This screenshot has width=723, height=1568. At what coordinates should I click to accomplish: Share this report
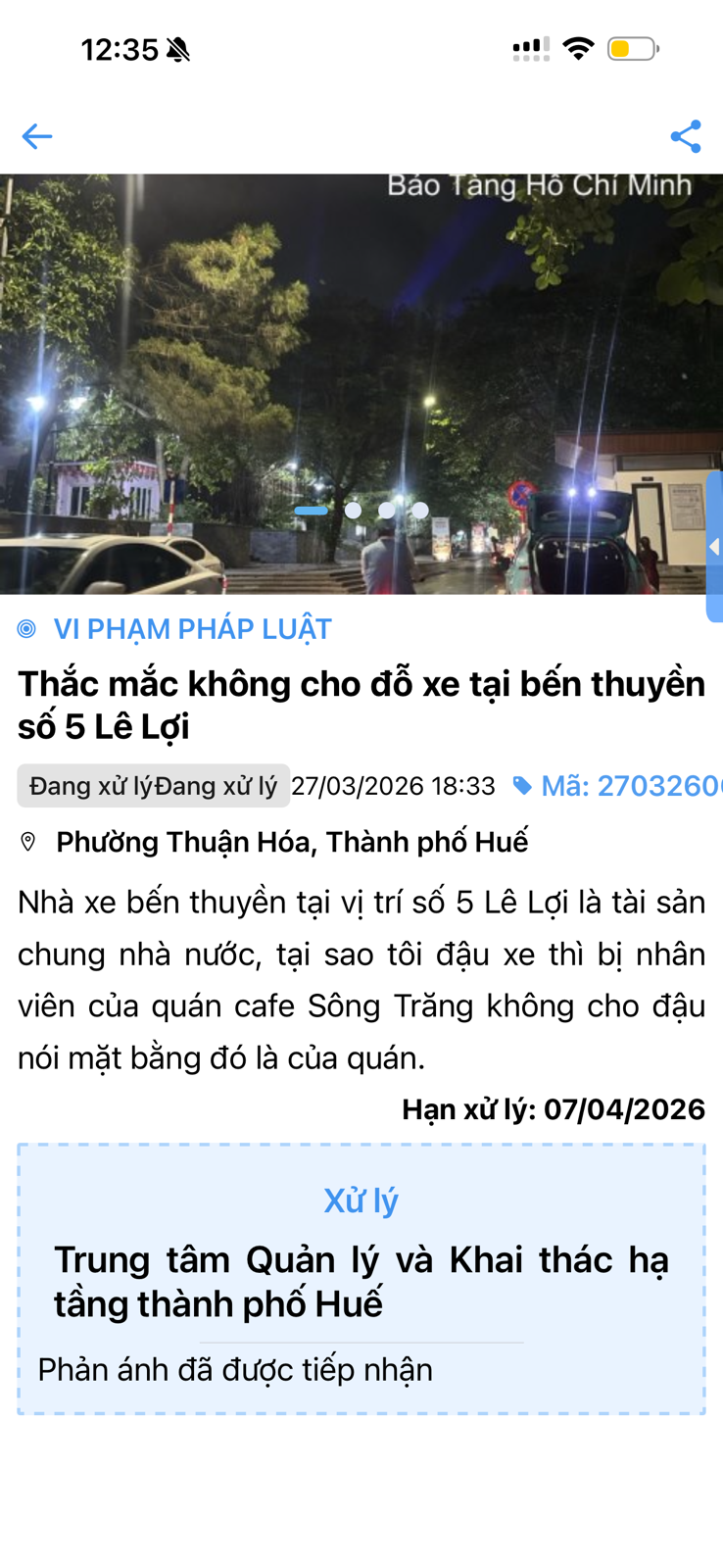pyautogui.click(x=686, y=136)
